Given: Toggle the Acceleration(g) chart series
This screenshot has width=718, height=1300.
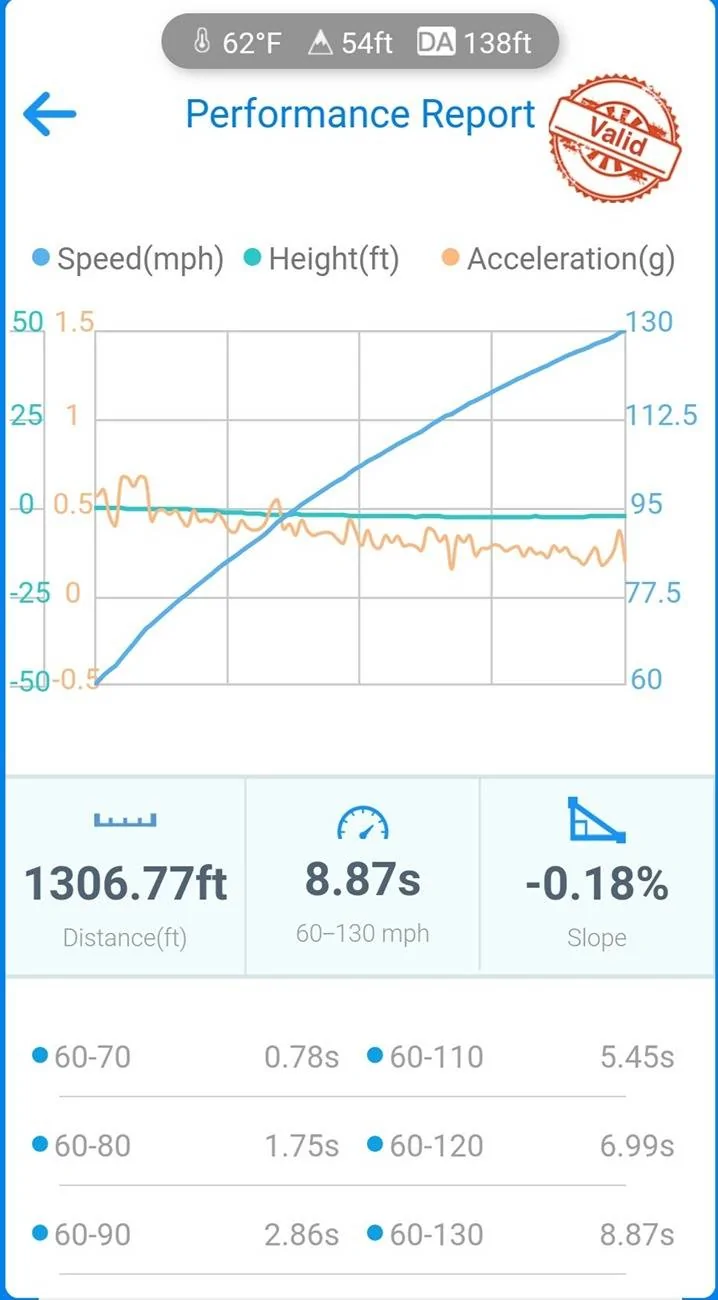Looking at the screenshot, I should pos(558,259).
